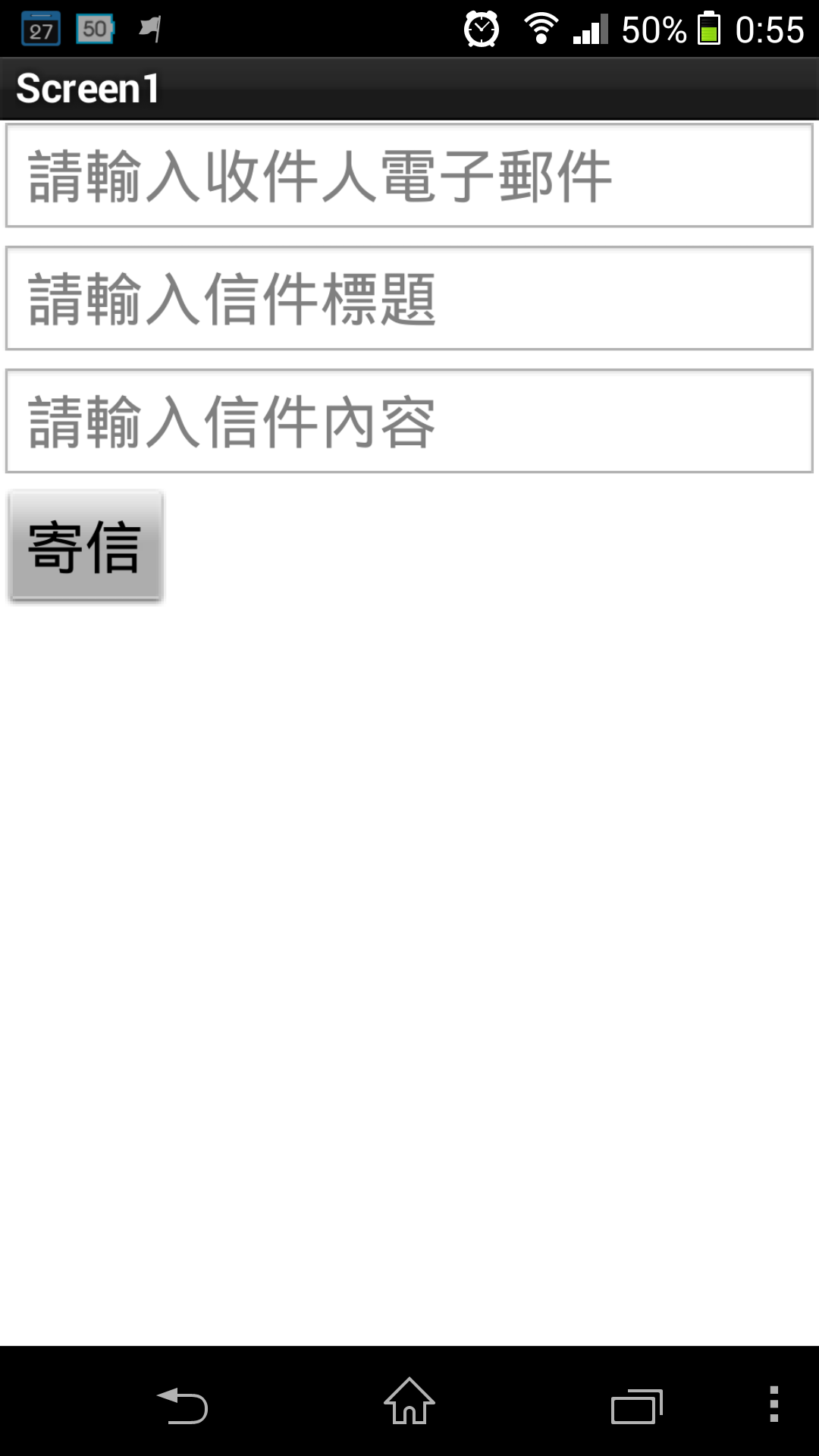
Task: Go back with system back button
Action: click(x=182, y=1404)
